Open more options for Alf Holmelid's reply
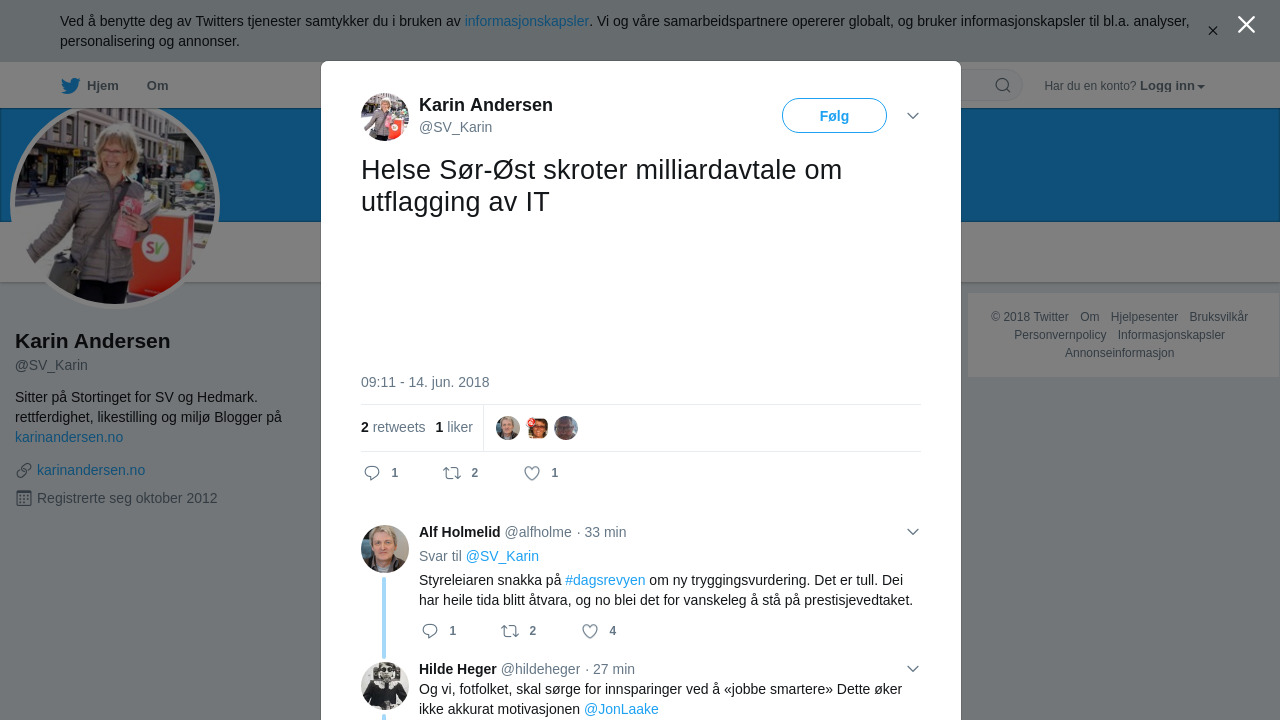 pos(913,532)
